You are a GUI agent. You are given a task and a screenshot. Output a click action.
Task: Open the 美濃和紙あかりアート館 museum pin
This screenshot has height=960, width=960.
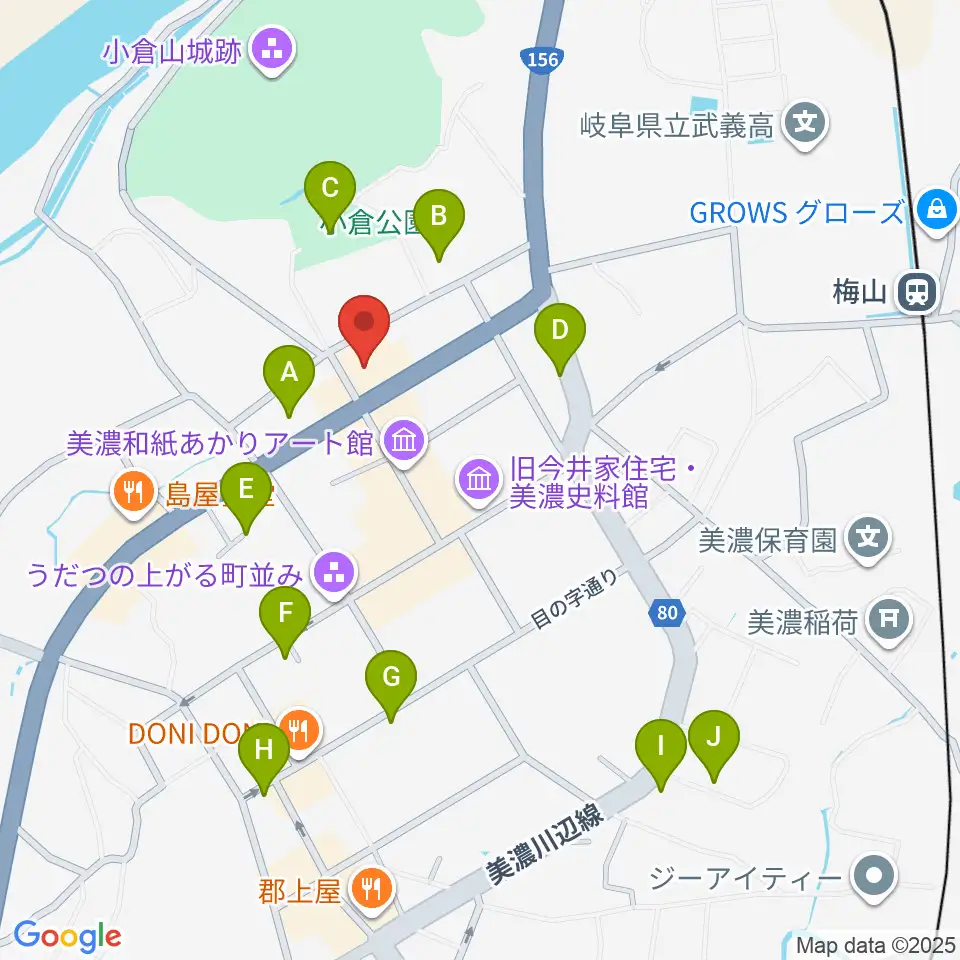[404, 443]
